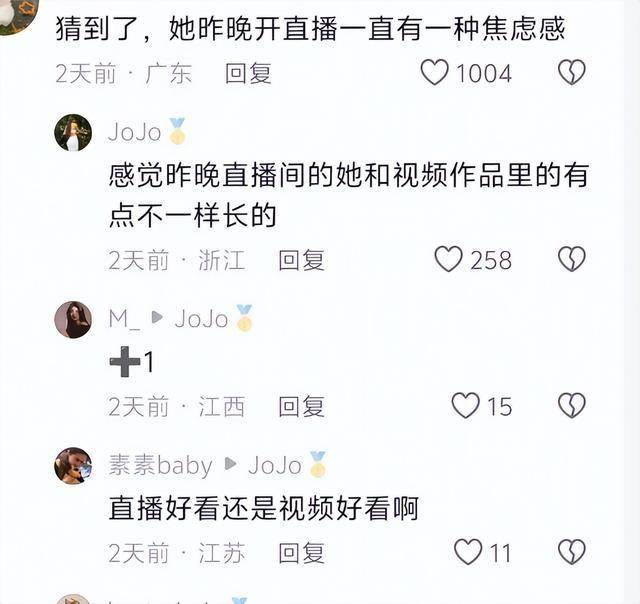
Task: Reply to JoJo's comment from 浙江
Action: (x=301, y=260)
